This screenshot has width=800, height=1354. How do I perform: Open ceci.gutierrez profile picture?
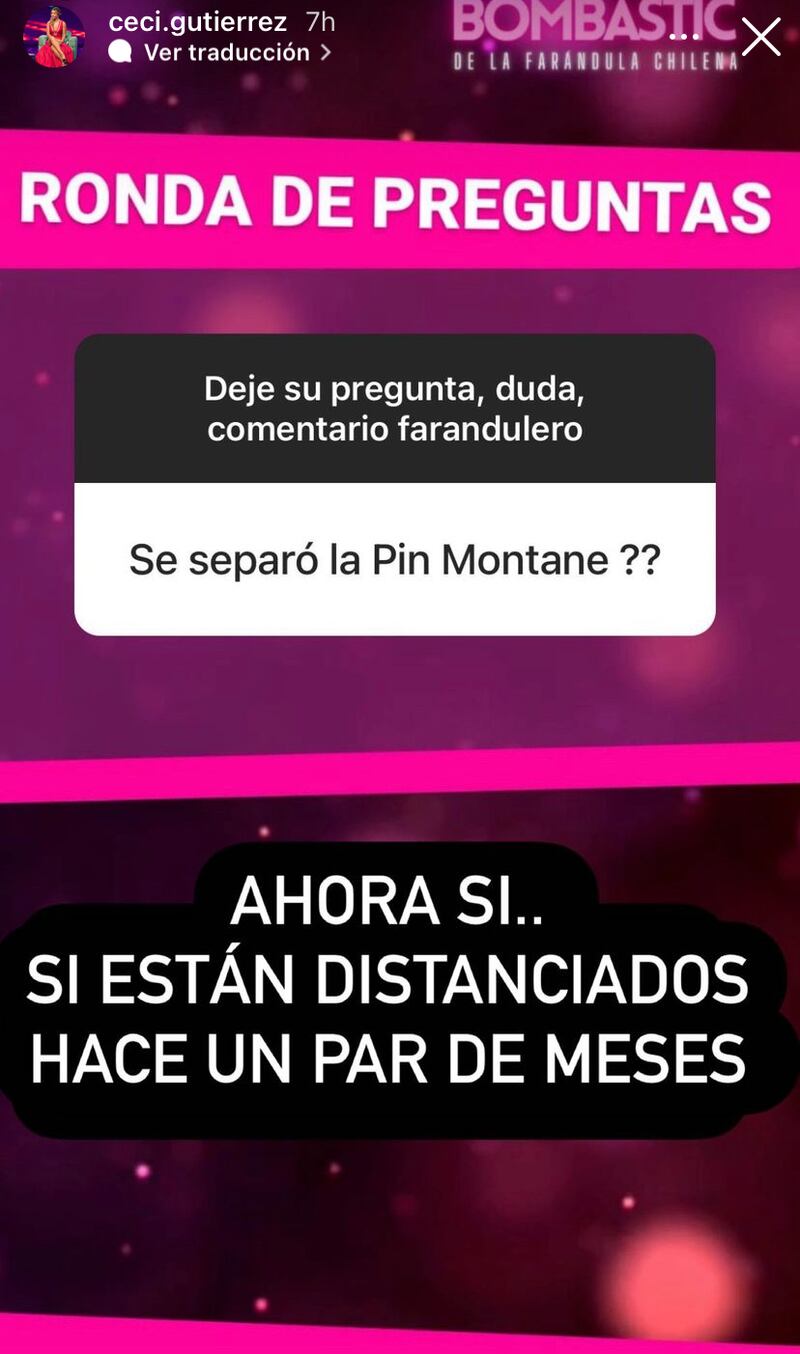pos(53,36)
